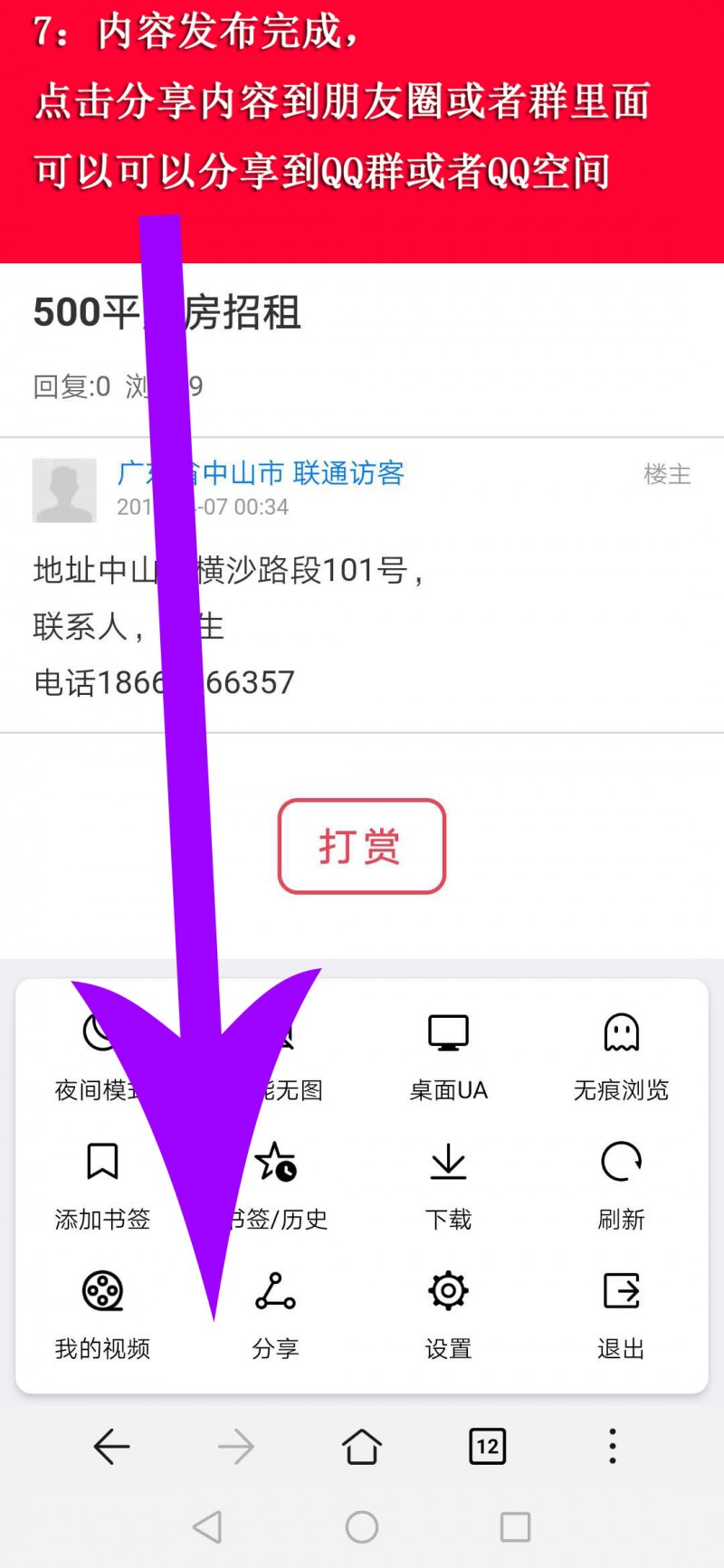
Task: Tap the system back triangle
Action: (207, 1527)
